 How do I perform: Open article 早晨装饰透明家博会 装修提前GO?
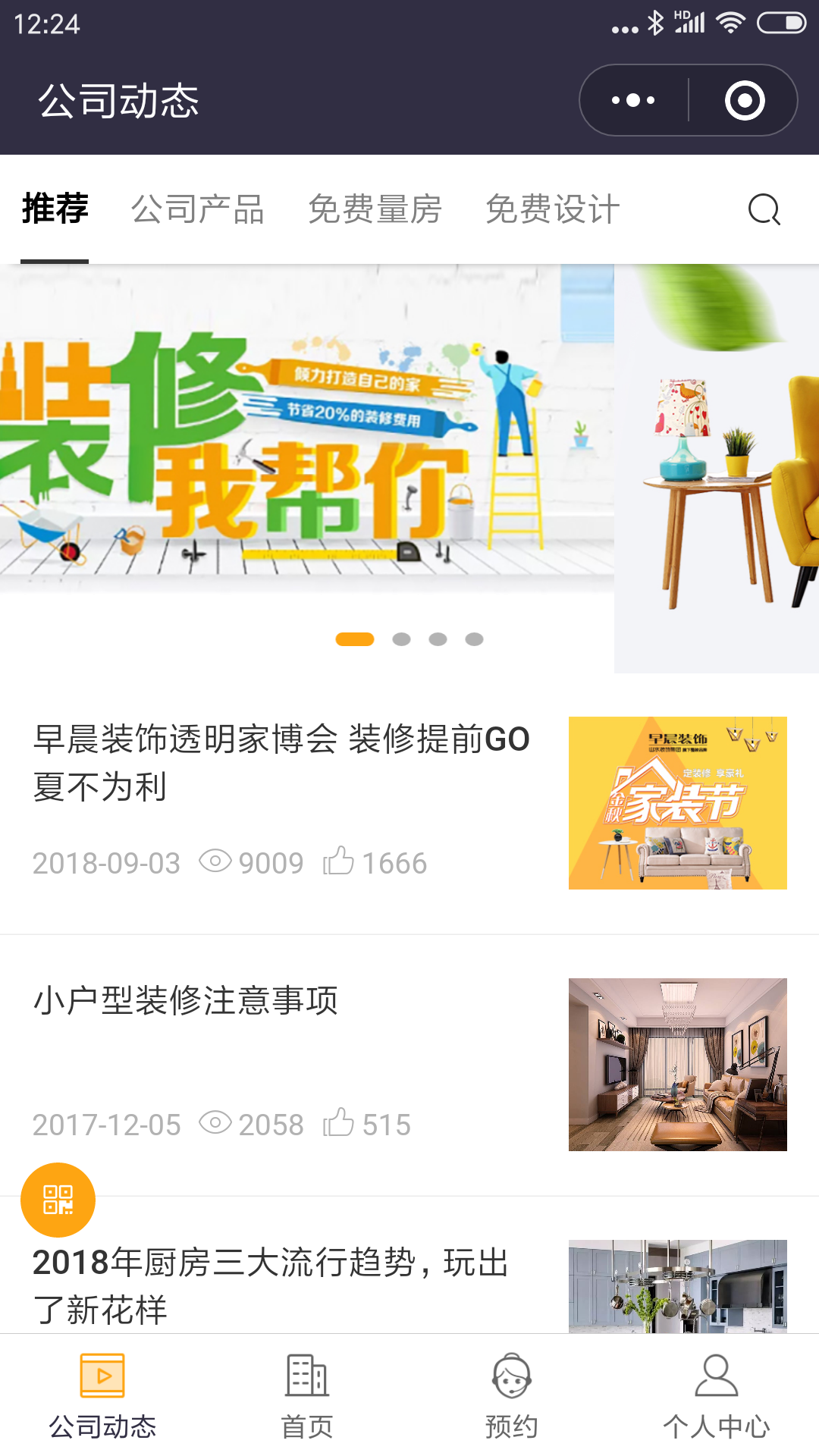[x=281, y=762]
